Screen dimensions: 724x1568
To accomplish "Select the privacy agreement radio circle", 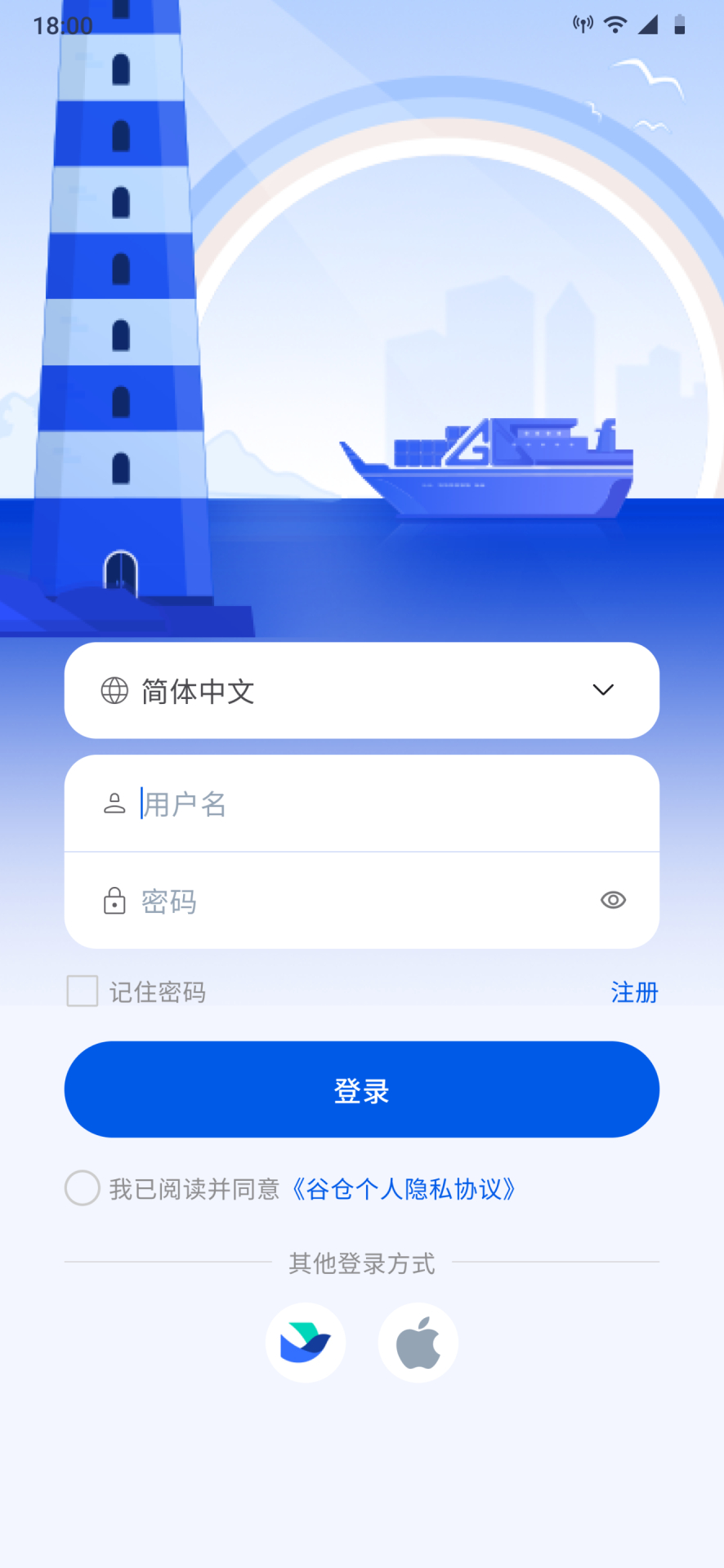I will pos(82,1189).
